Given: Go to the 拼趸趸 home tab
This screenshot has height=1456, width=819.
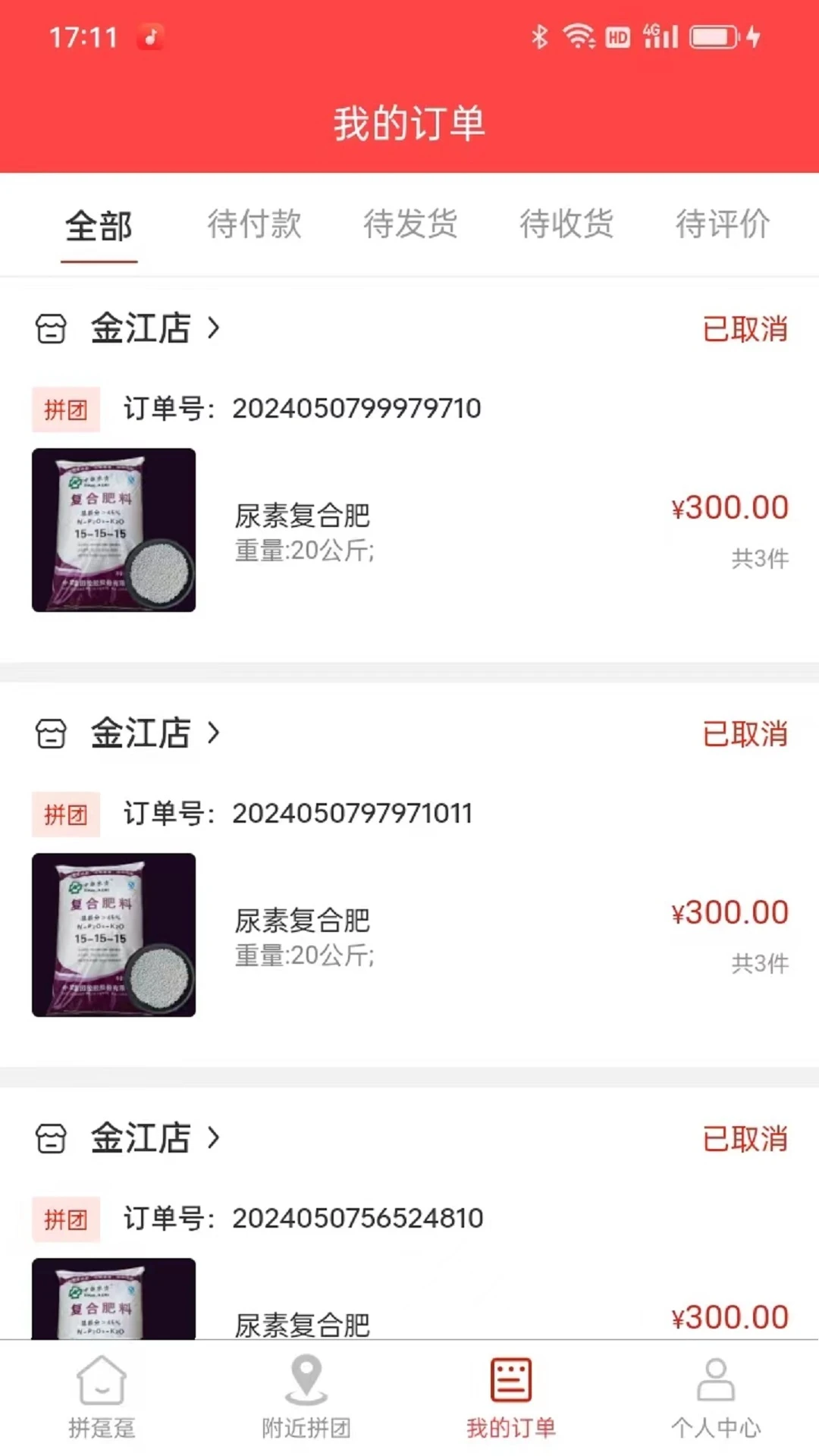Looking at the screenshot, I should coord(102,1397).
